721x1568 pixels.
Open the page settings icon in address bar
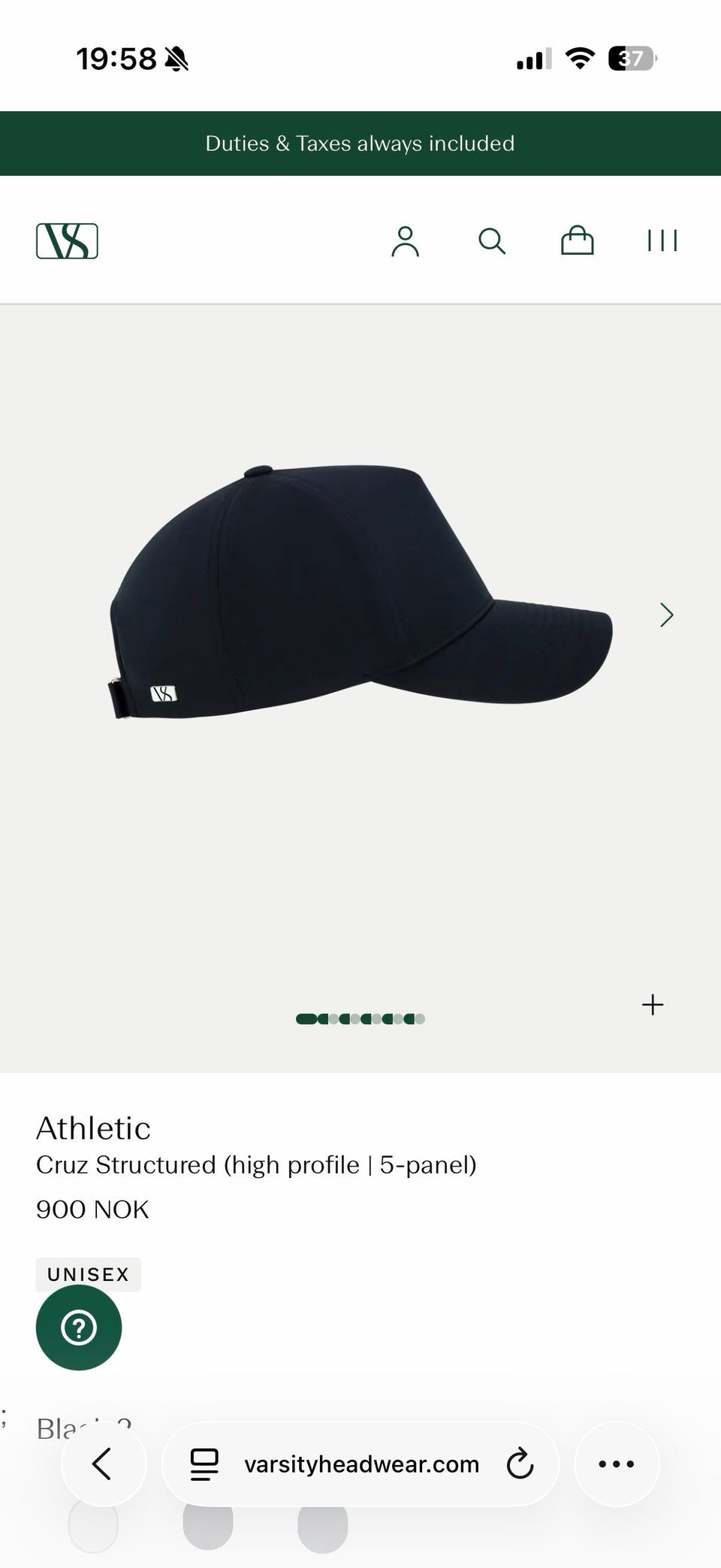tap(204, 1464)
